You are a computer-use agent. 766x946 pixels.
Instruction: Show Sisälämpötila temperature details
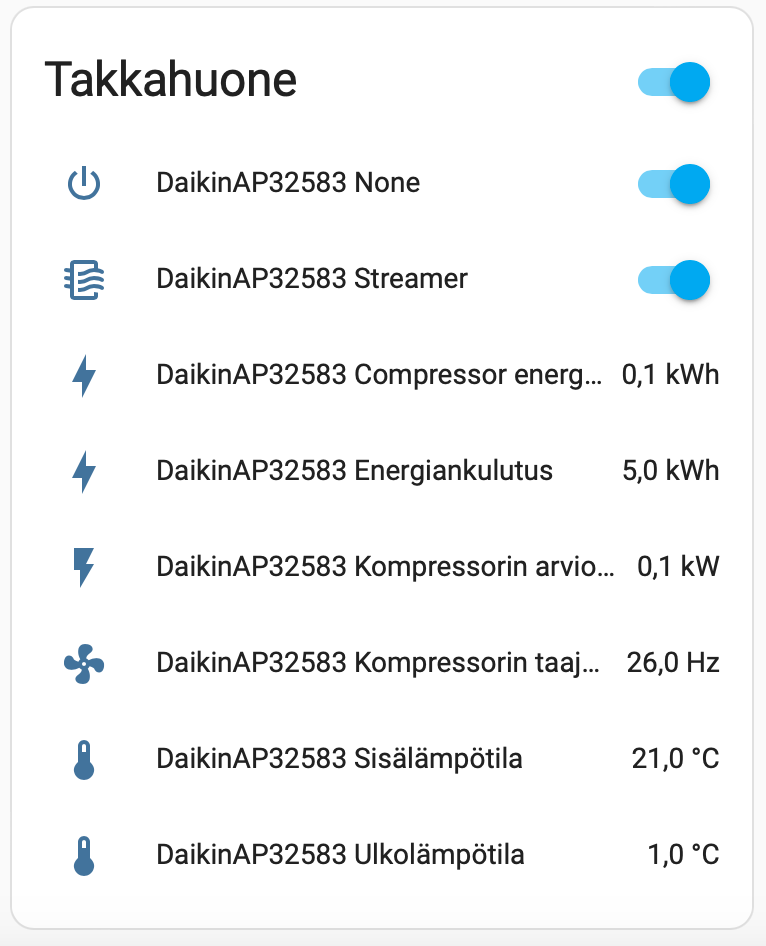tap(340, 759)
